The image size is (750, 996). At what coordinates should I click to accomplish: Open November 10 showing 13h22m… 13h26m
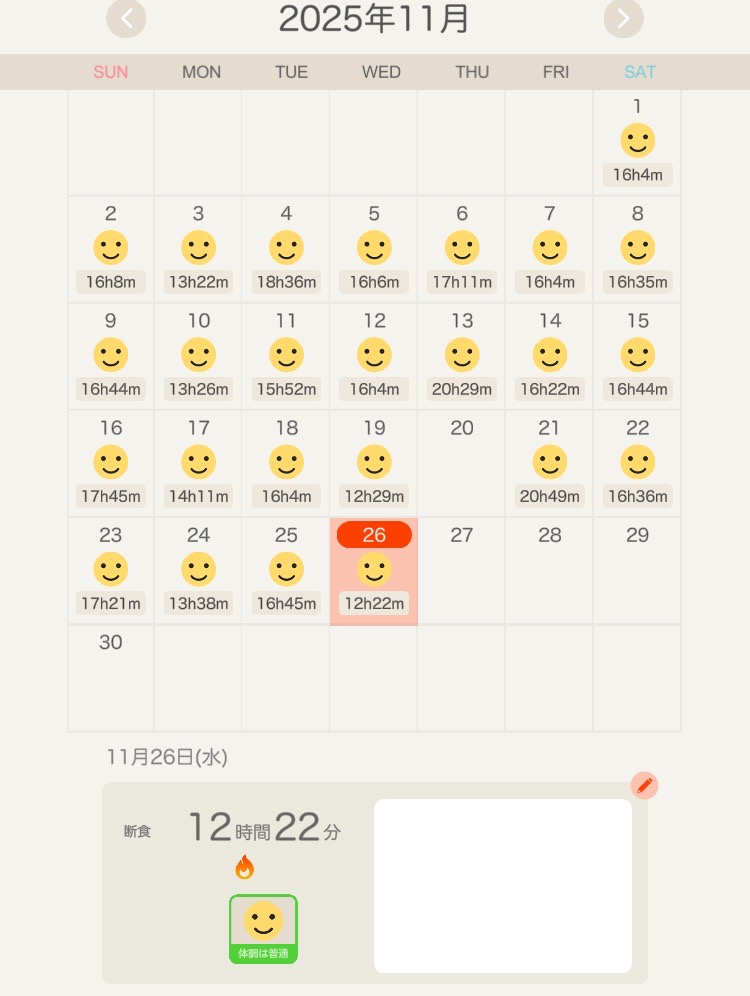pyautogui.click(x=198, y=356)
